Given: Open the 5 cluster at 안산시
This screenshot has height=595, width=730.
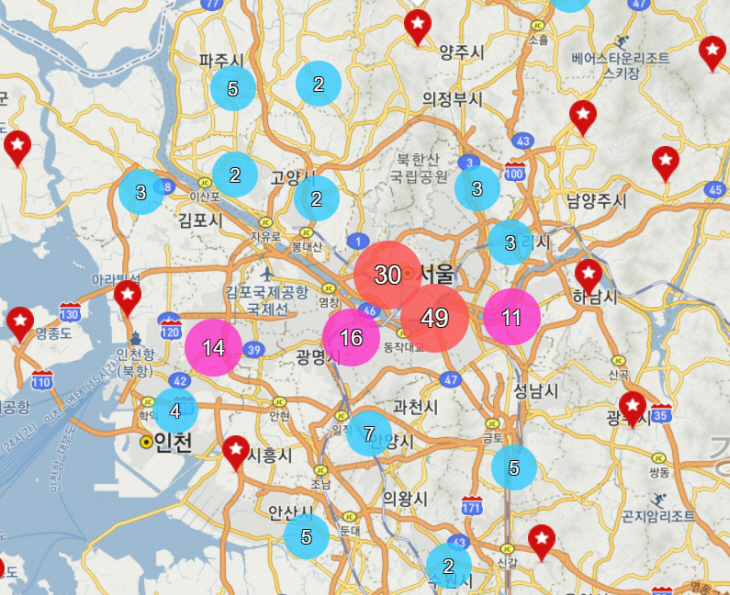Looking at the screenshot, I should click(307, 537).
